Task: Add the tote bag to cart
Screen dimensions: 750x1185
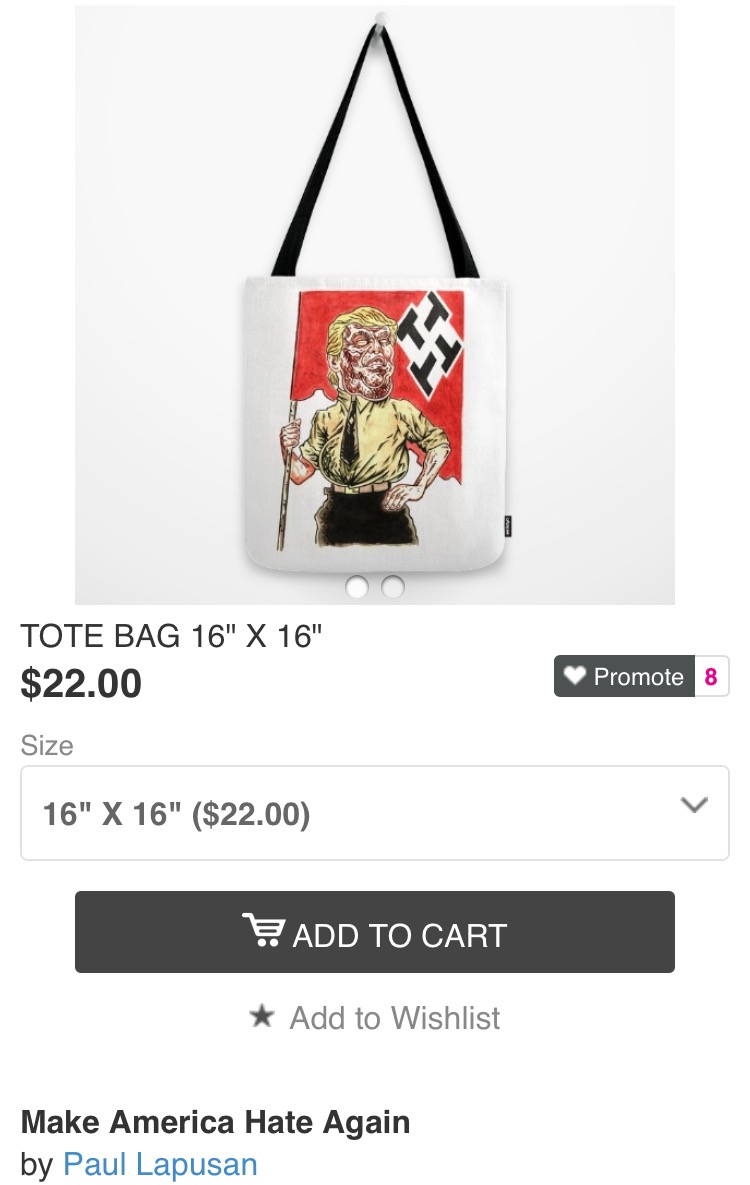Action: (375, 932)
